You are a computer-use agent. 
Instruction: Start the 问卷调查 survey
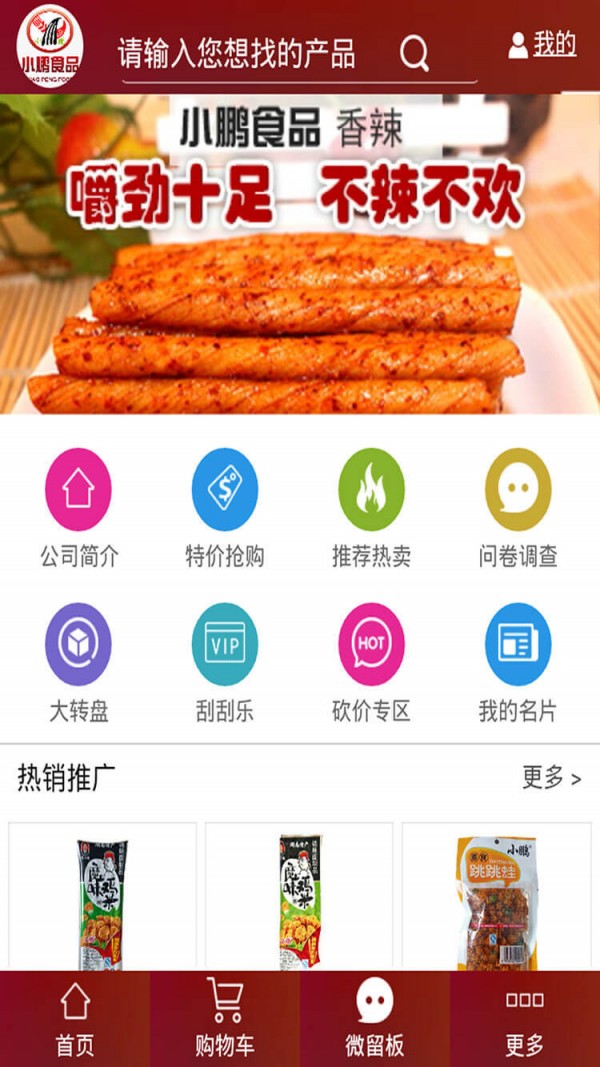point(518,508)
